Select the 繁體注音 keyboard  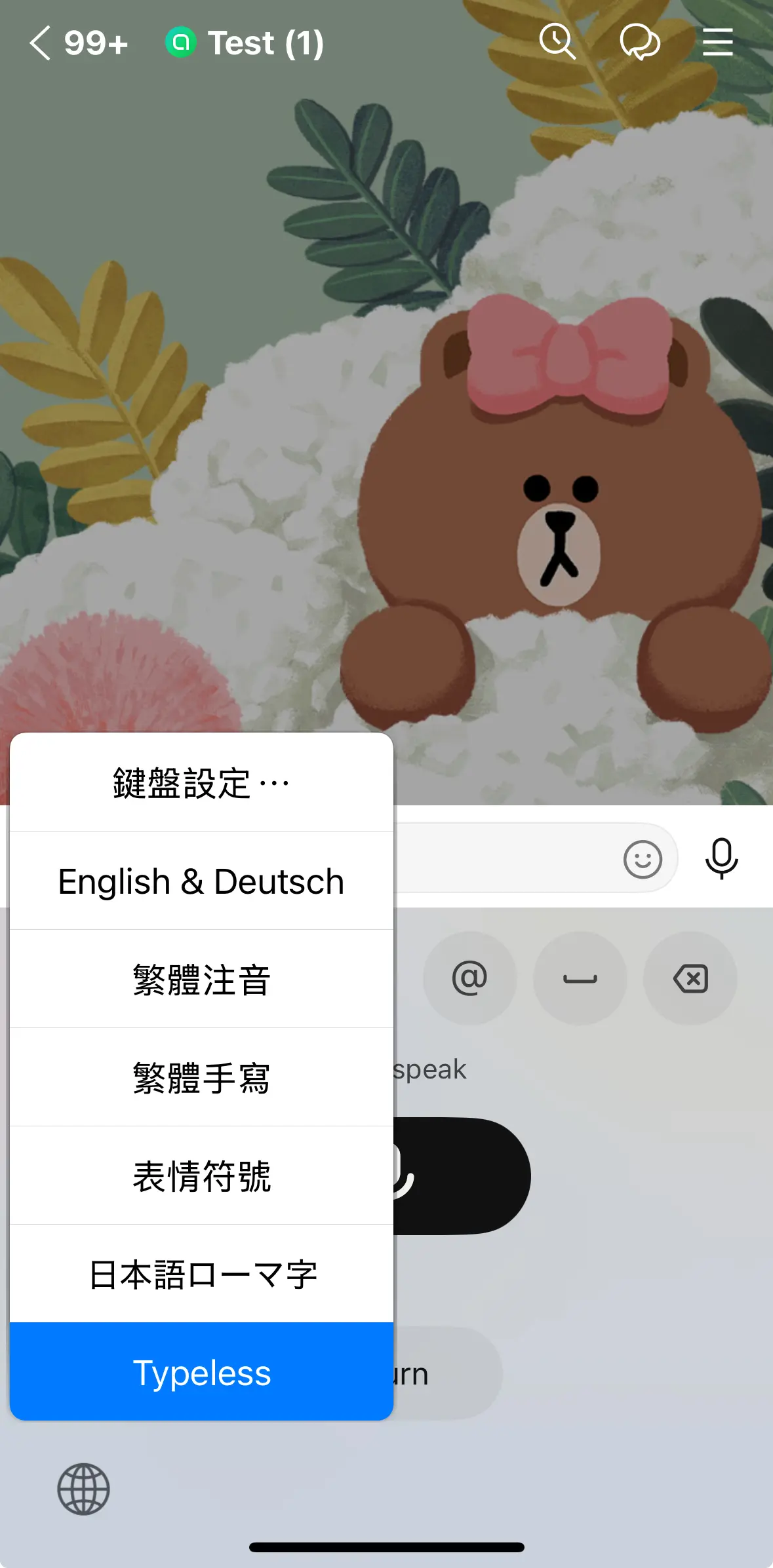click(x=201, y=979)
